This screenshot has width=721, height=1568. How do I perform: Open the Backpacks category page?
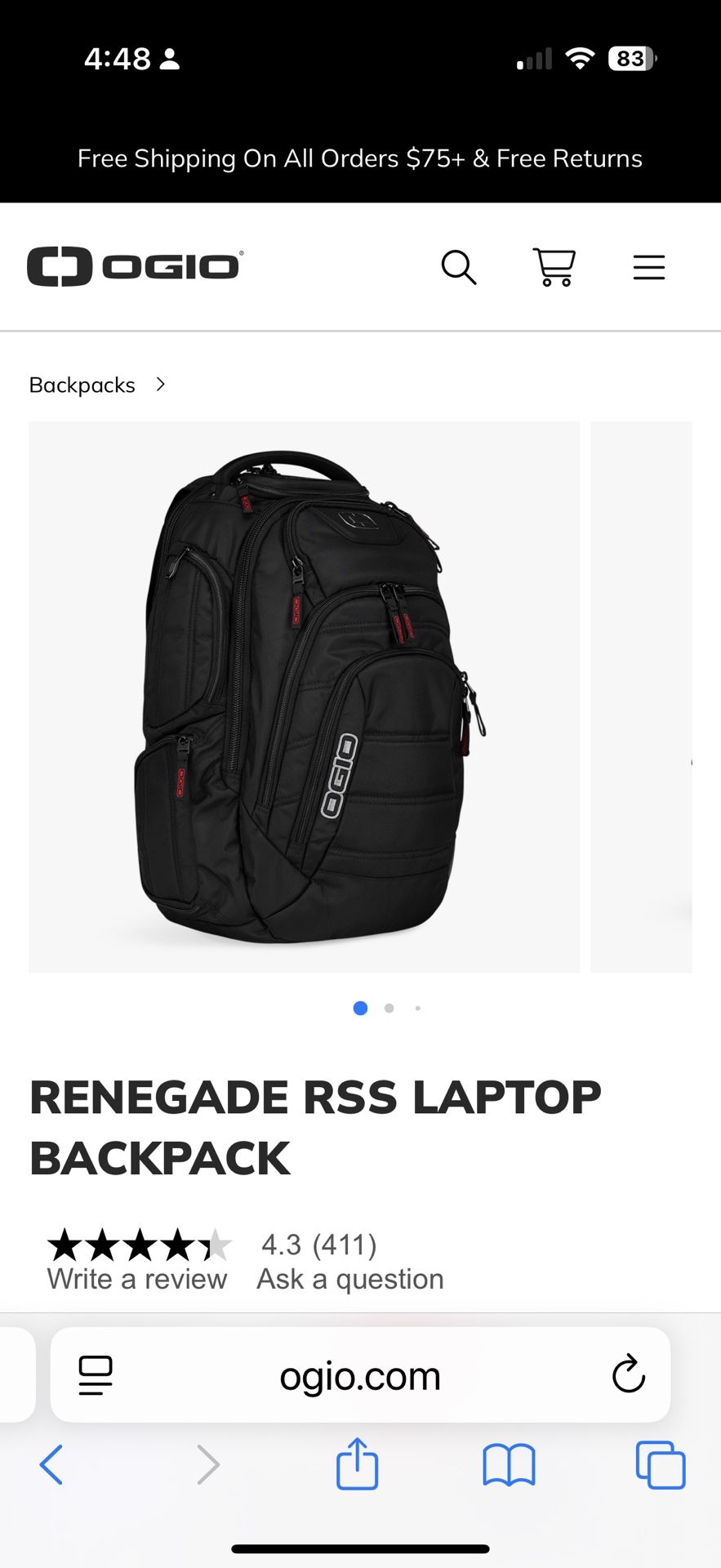pyautogui.click(x=82, y=384)
